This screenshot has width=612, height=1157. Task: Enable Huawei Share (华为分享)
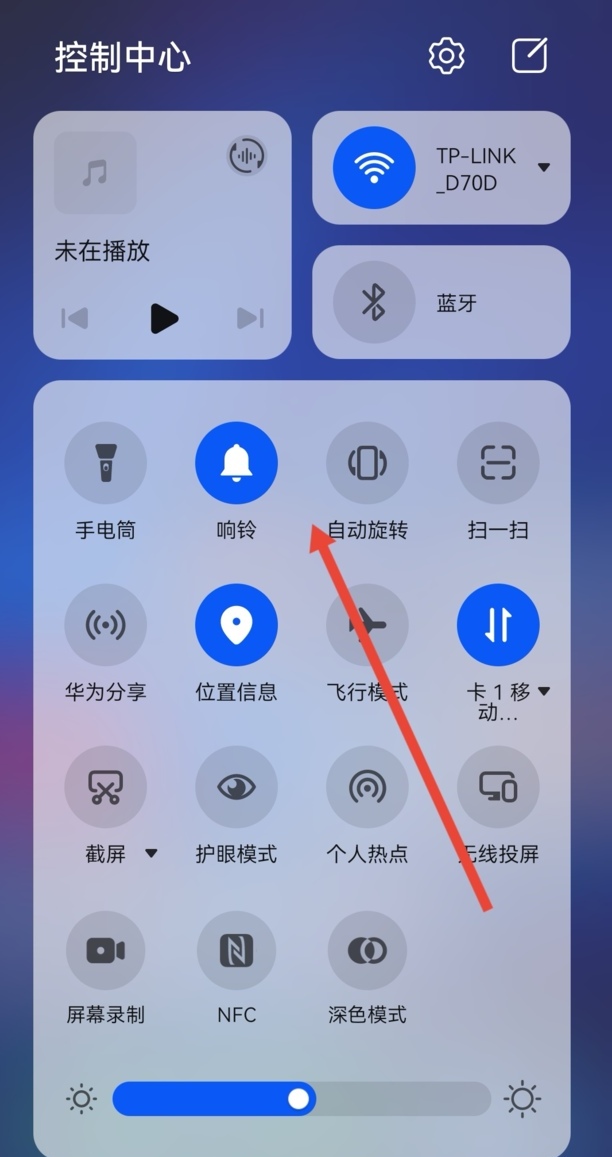click(105, 625)
